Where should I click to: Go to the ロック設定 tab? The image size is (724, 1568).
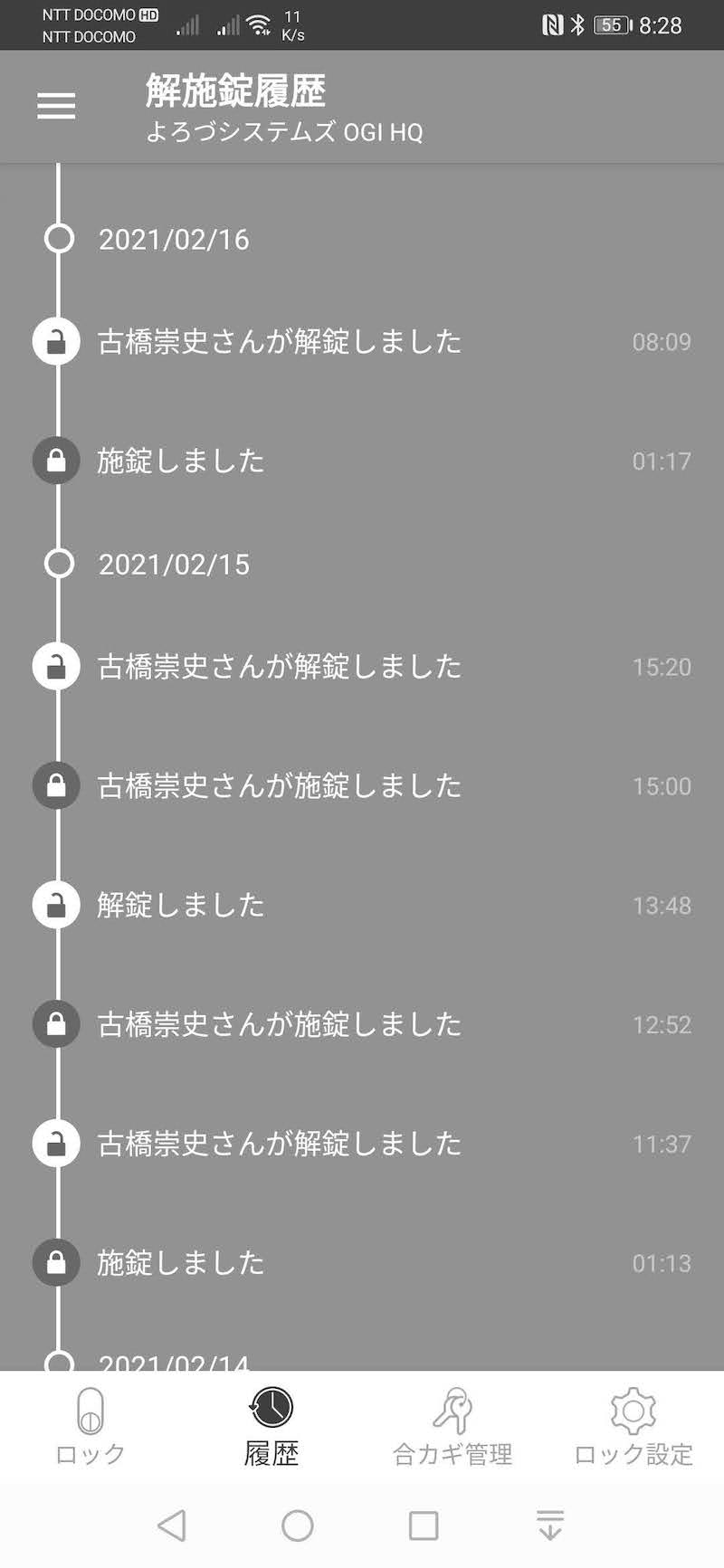click(x=633, y=1427)
